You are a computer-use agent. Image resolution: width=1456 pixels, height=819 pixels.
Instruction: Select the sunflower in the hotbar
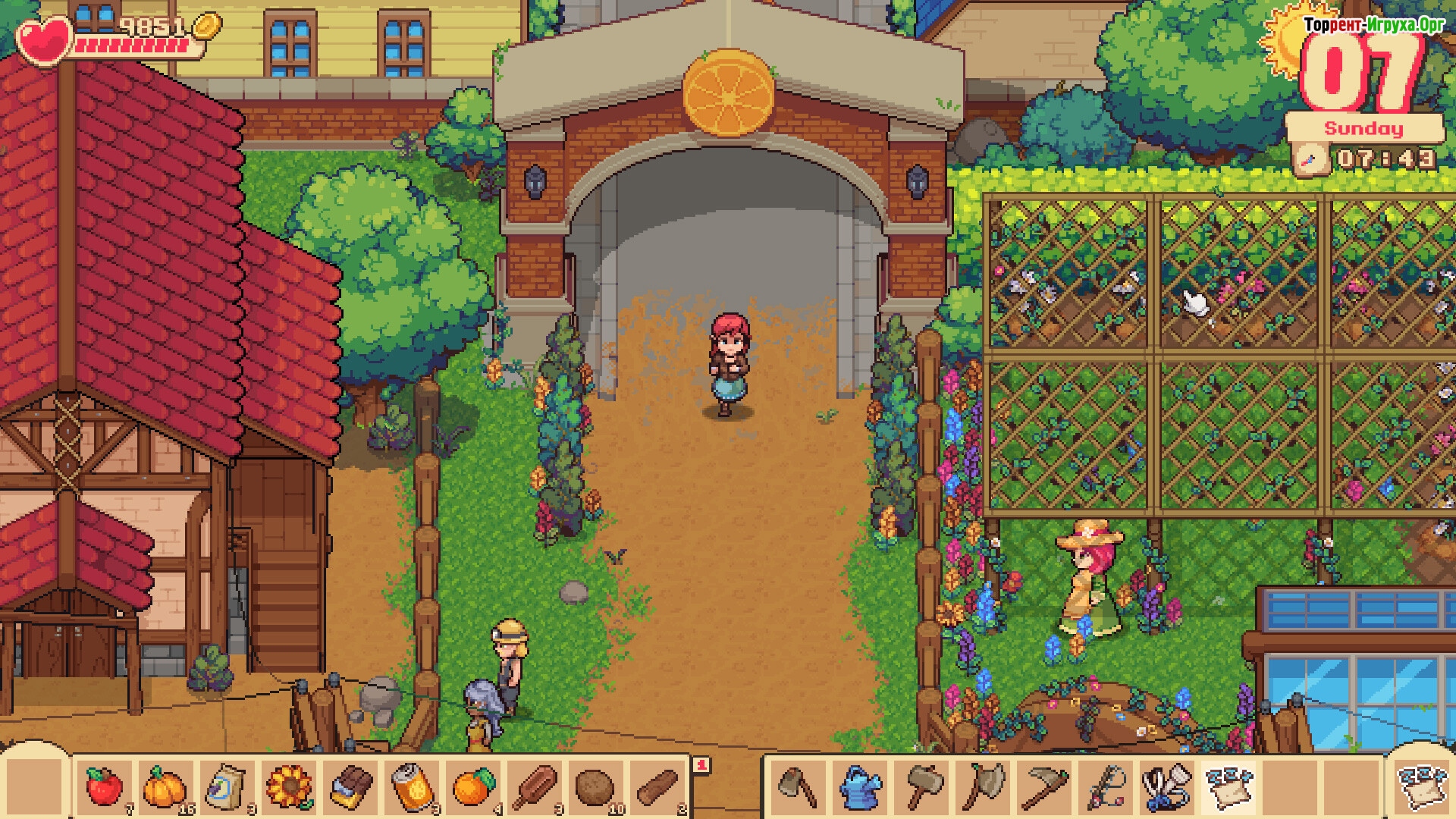pyautogui.click(x=289, y=786)
